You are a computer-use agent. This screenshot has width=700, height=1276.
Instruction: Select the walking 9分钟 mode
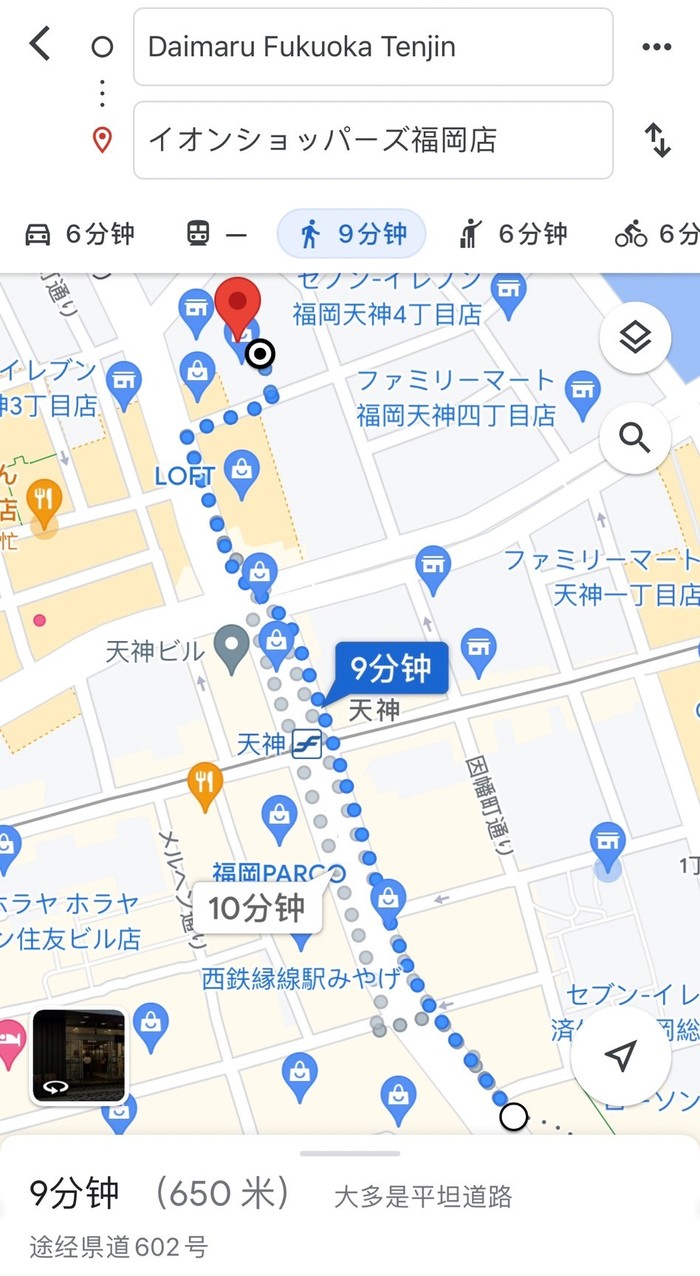pos(352,235)
